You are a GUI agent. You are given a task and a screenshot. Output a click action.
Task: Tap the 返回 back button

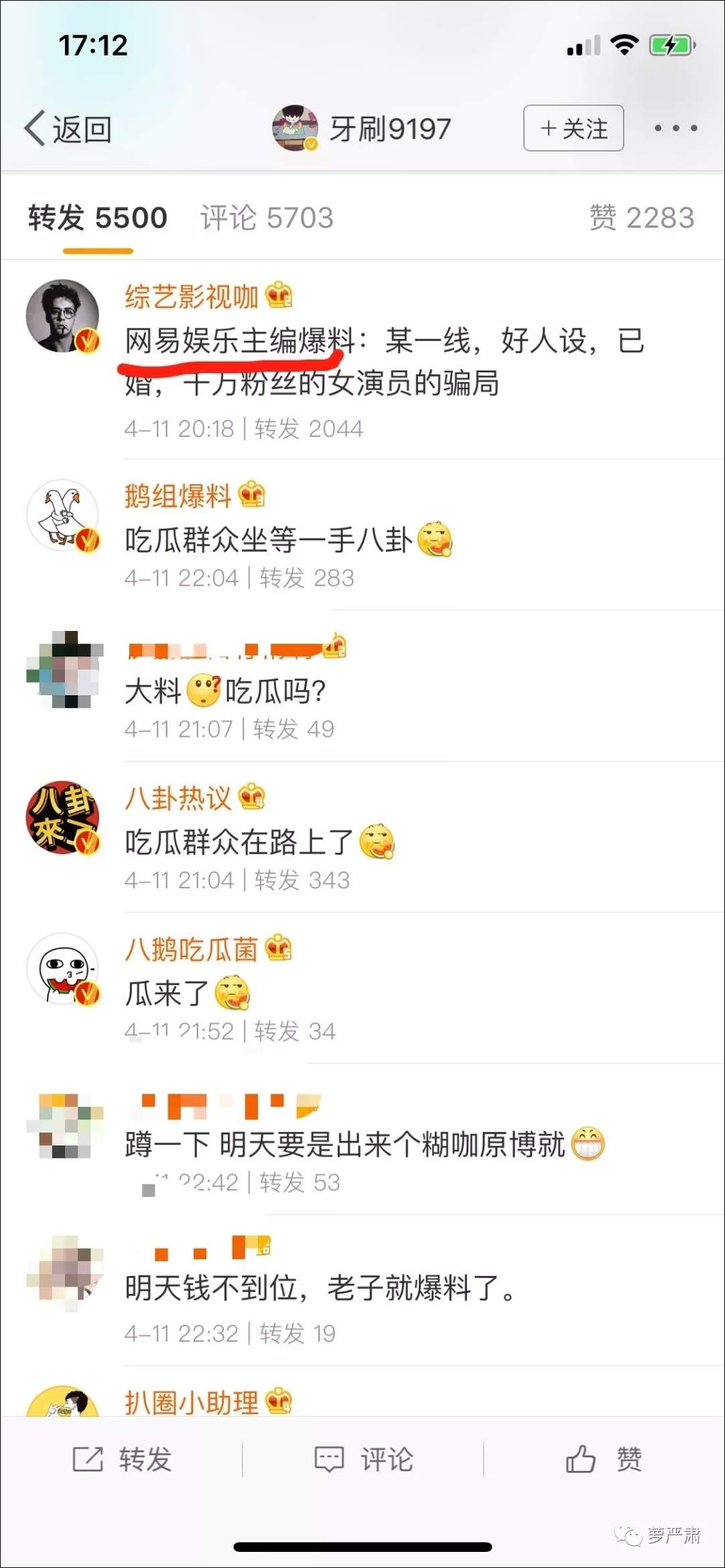pos(68,129)
